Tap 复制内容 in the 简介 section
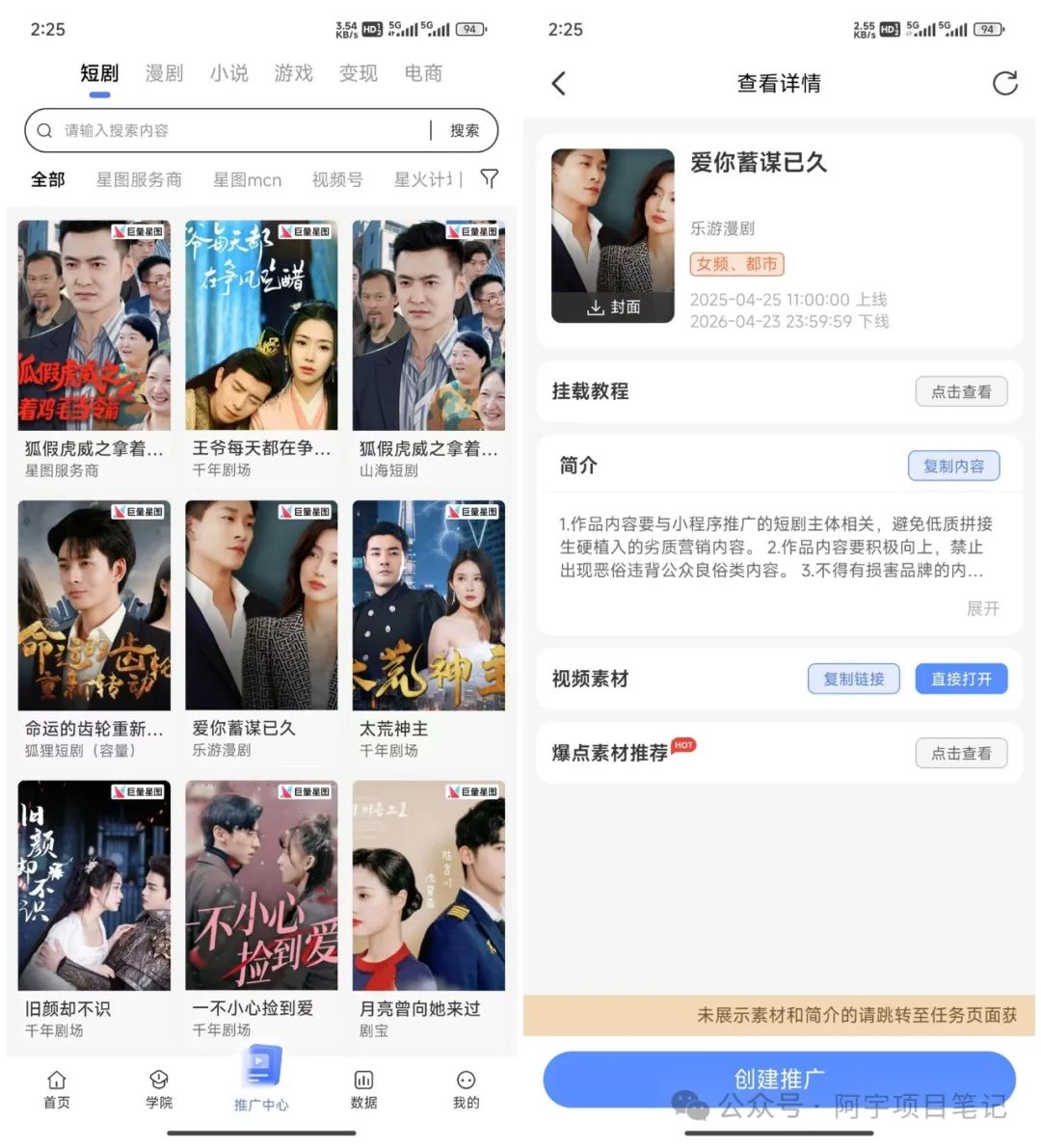Viewport: 1041px width, 1148px height. 953,466
